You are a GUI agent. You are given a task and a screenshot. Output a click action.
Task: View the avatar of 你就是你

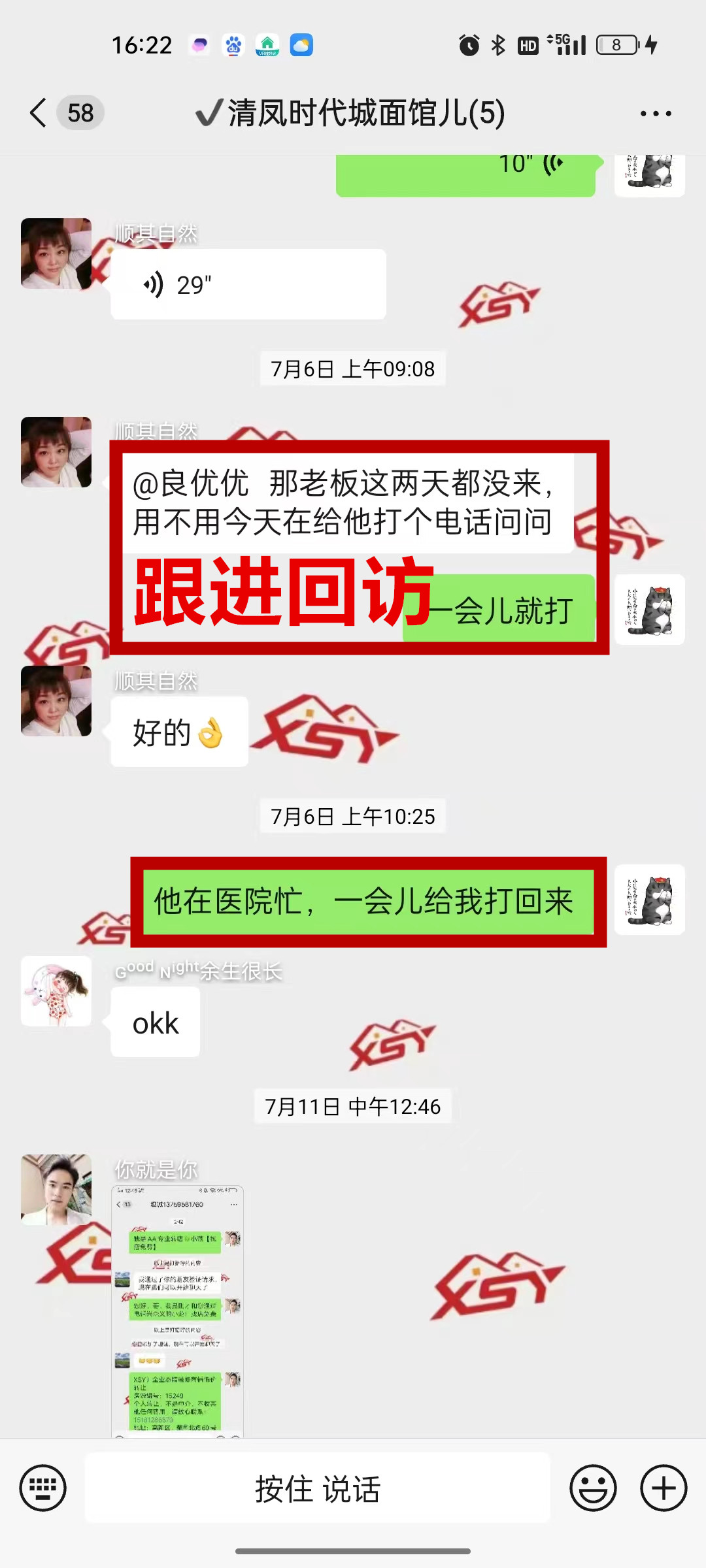56,1189
